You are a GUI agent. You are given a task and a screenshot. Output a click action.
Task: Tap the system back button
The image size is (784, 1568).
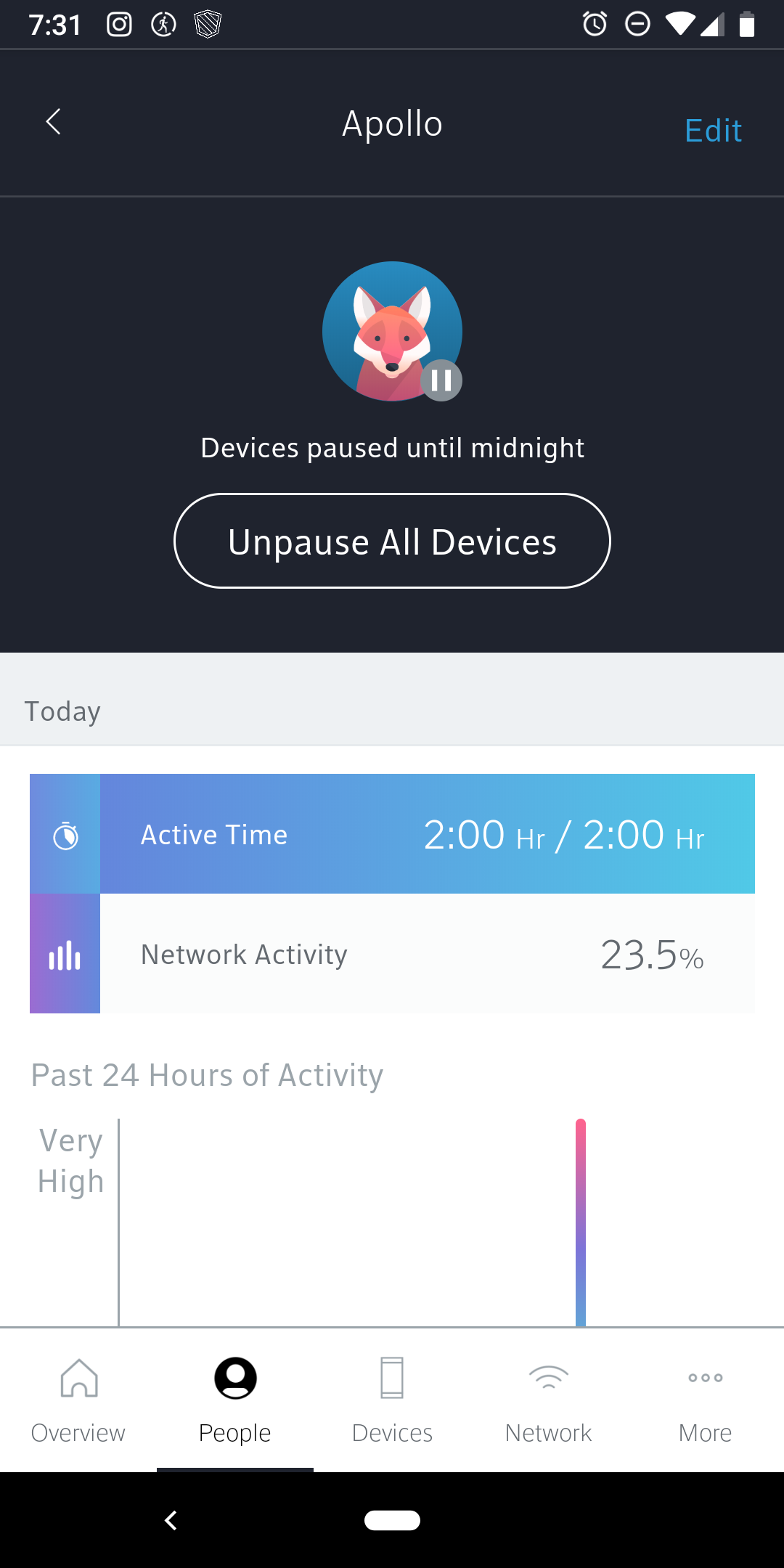[x=171, y=1520]
